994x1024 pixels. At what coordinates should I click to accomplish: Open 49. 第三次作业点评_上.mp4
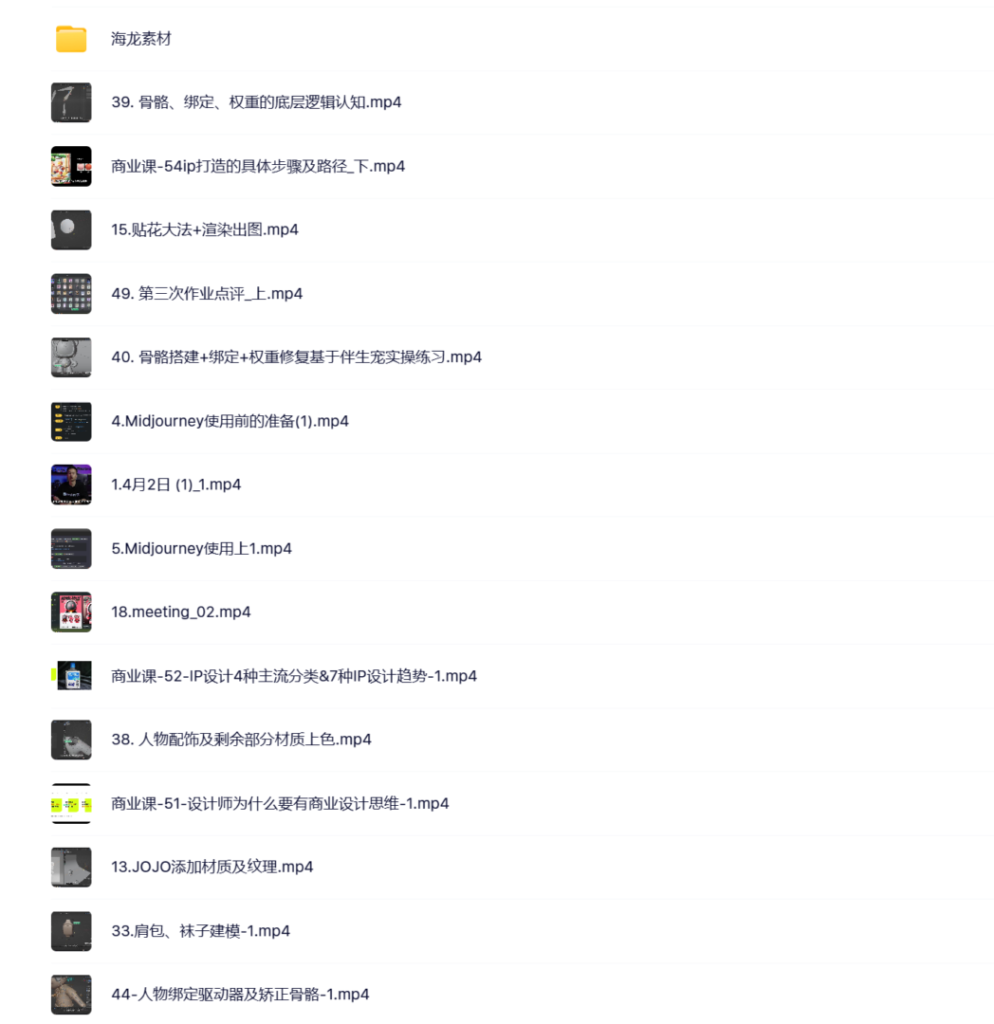click(206, 294)
